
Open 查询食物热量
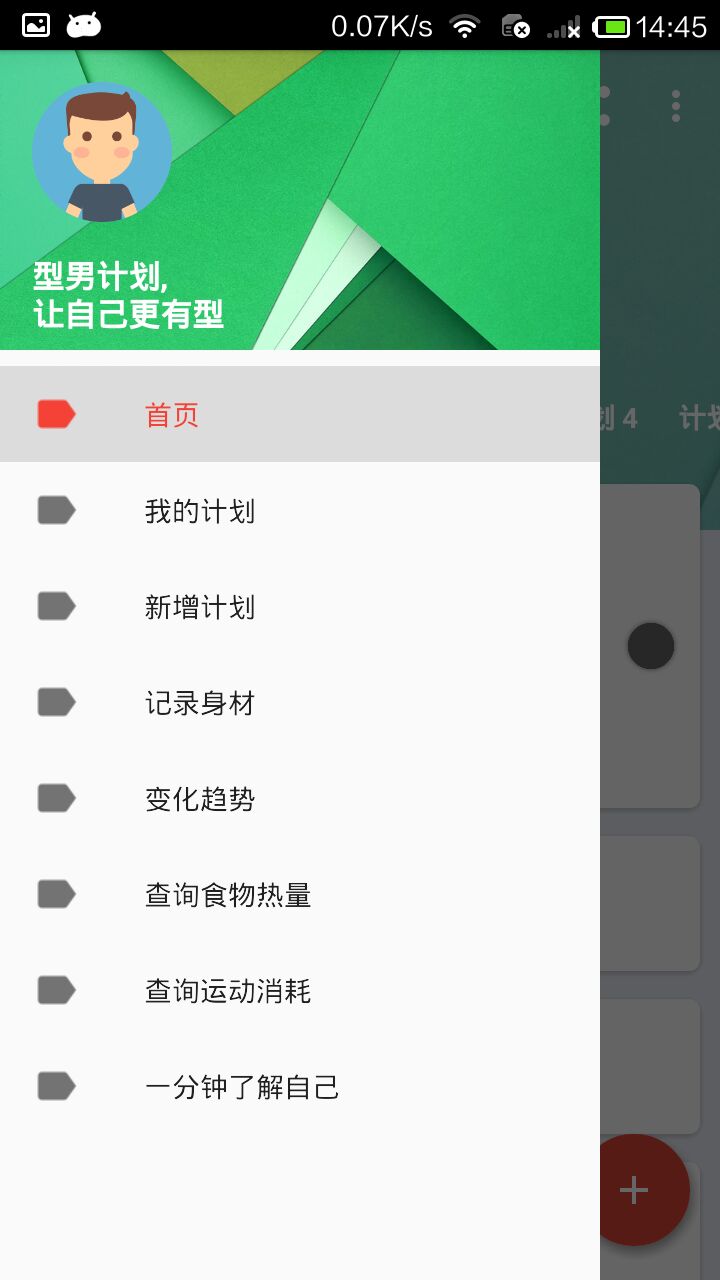pos(228,895)
